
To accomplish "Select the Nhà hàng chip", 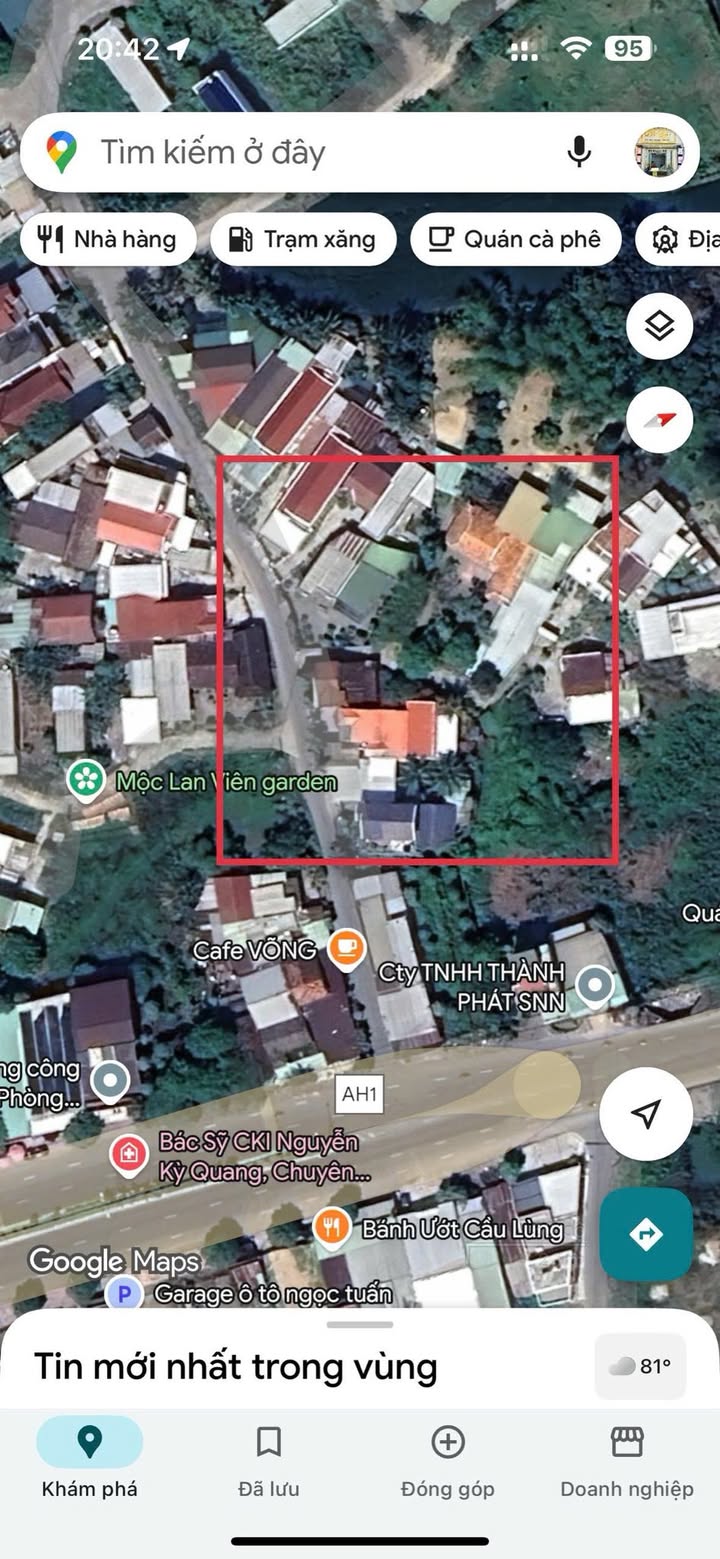I will (x=107, y=239).
